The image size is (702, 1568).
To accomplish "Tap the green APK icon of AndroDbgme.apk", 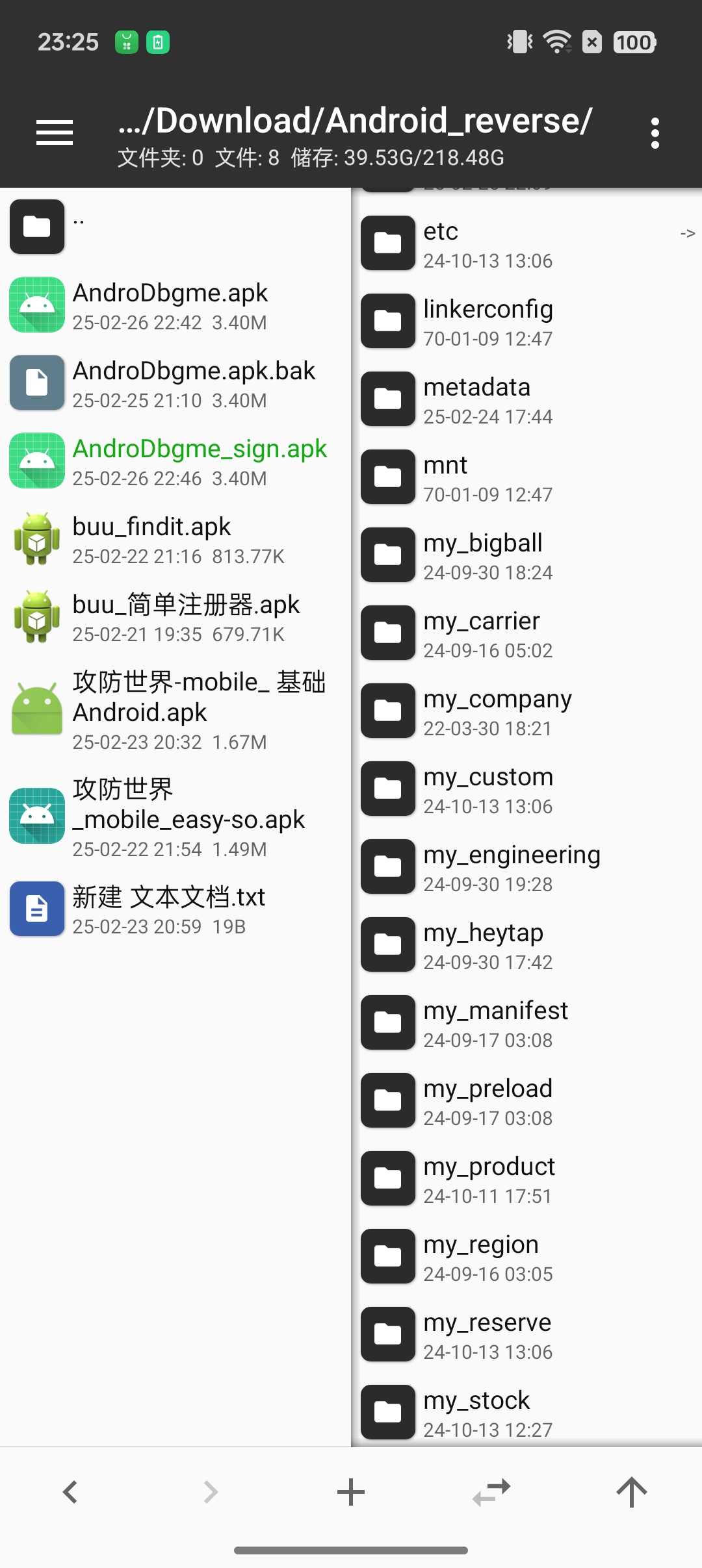I will (x=36, y=305).
